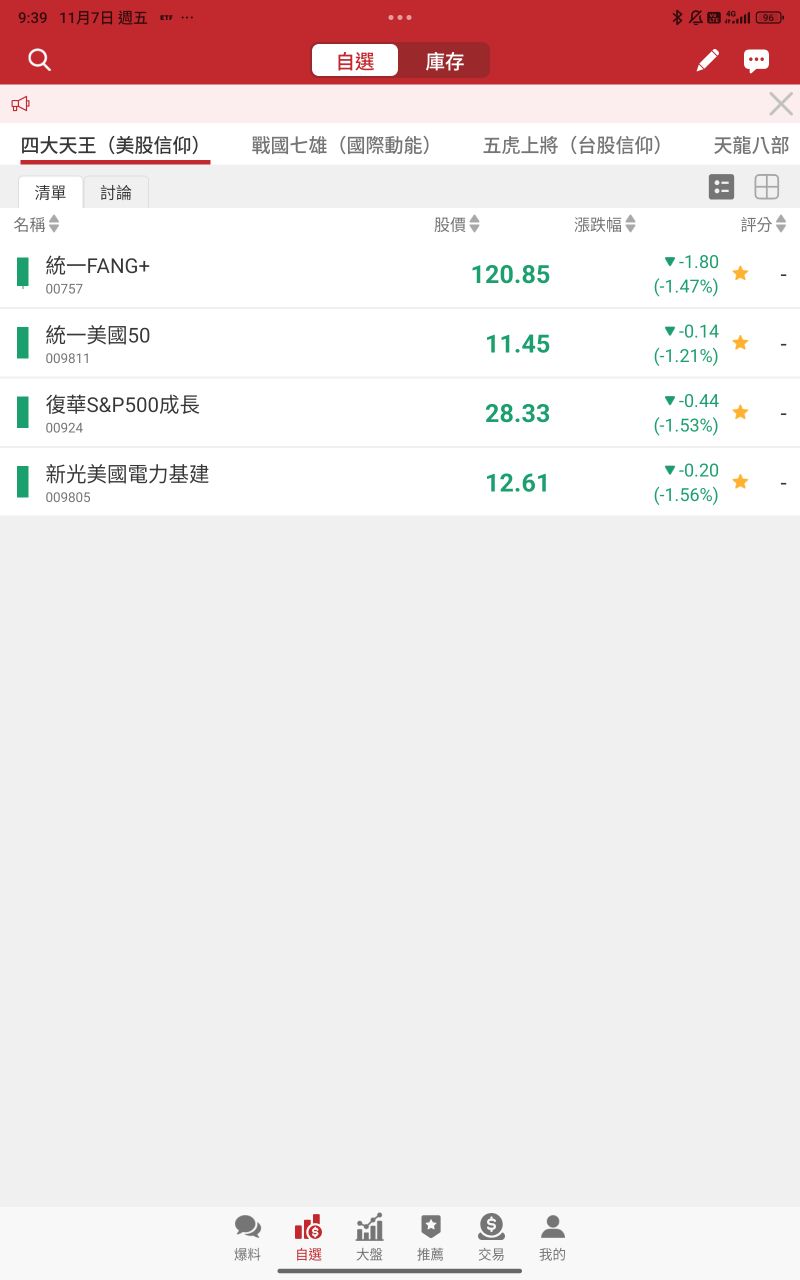The width and height of the screenshot is (800, 1280).
Task: Select the 五虎上將（台股信仰）tab
Action: pos(573,146)
